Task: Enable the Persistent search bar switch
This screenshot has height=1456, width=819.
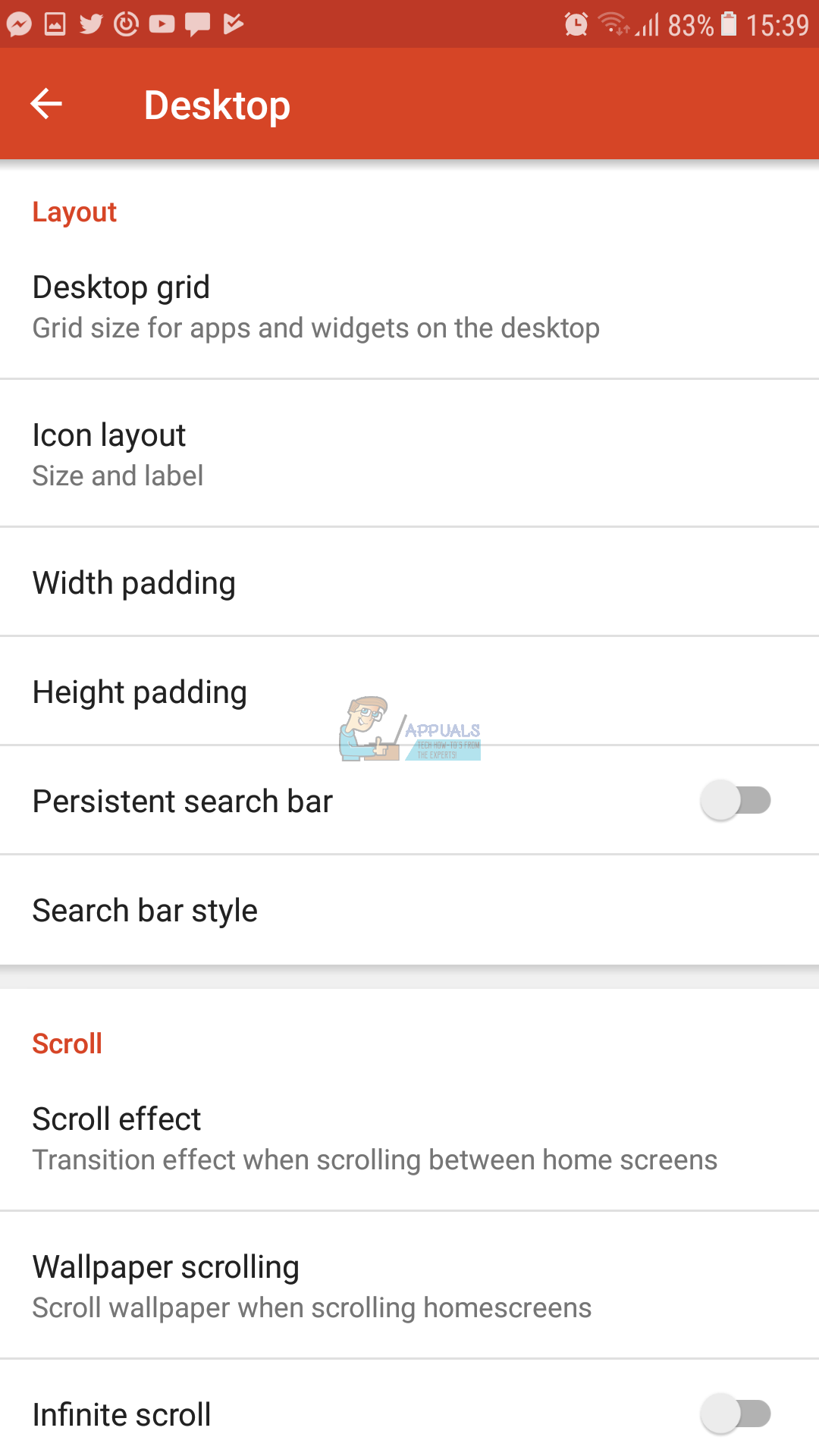Action: pyautogui.click(x=736, y=801)
